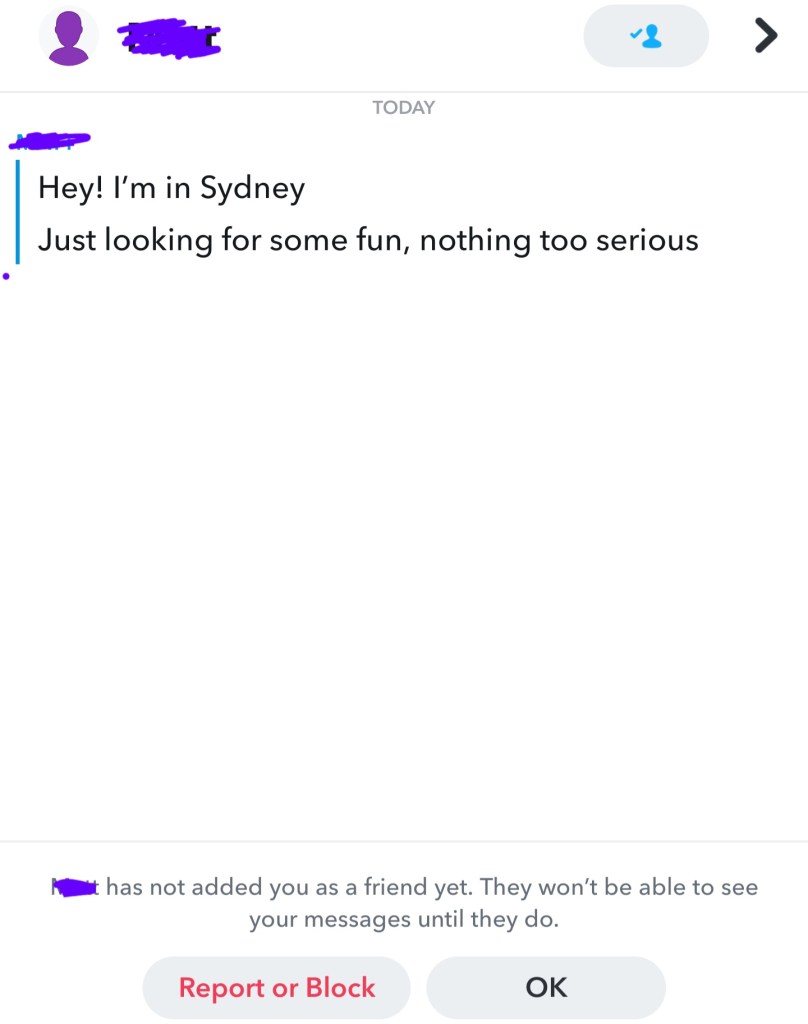Tap the right chevron arrow
This screenshot has height=1024, width=808.
(765, 36)
